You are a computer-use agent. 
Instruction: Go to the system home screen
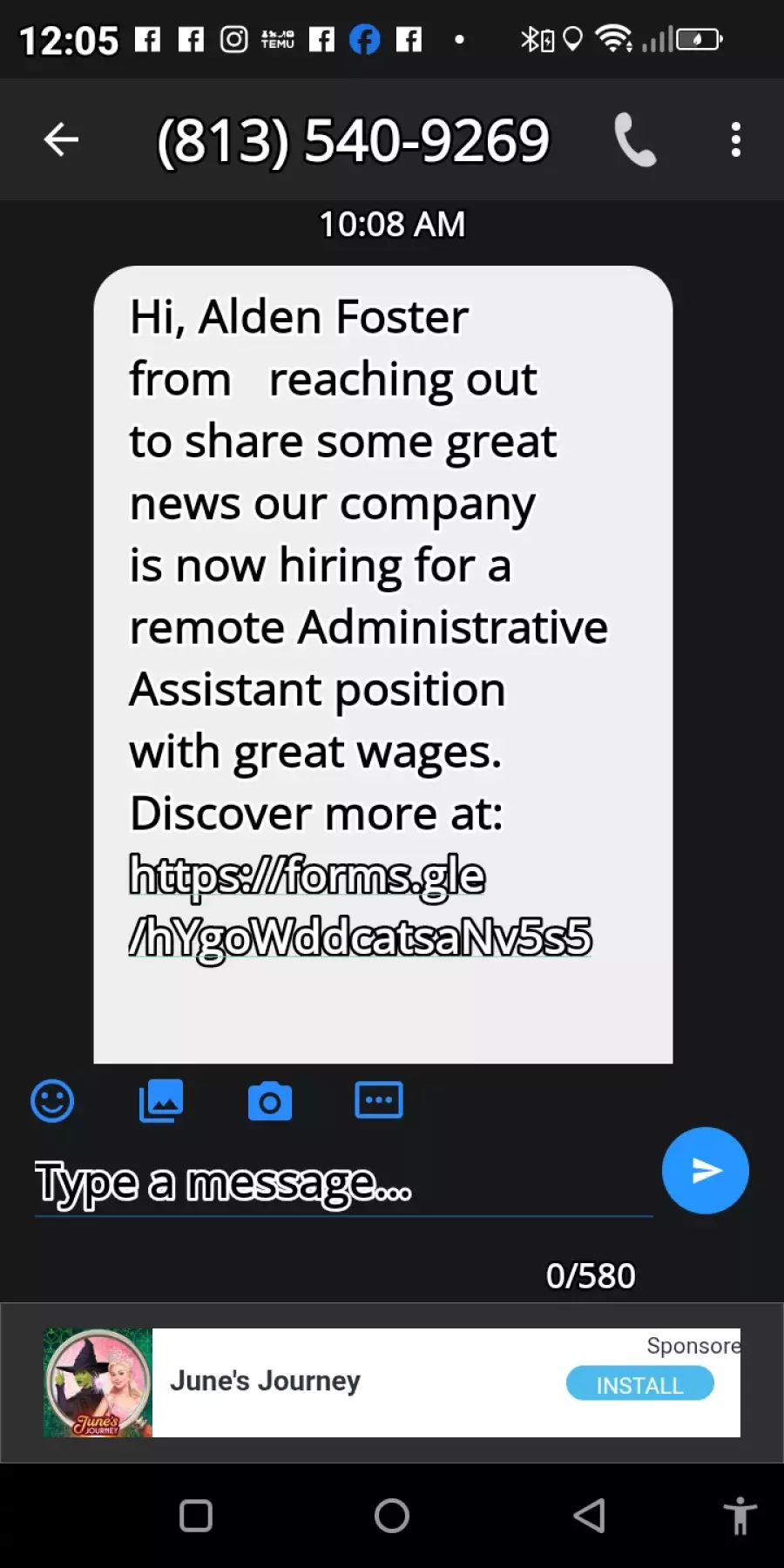[x=392, y=1516]
